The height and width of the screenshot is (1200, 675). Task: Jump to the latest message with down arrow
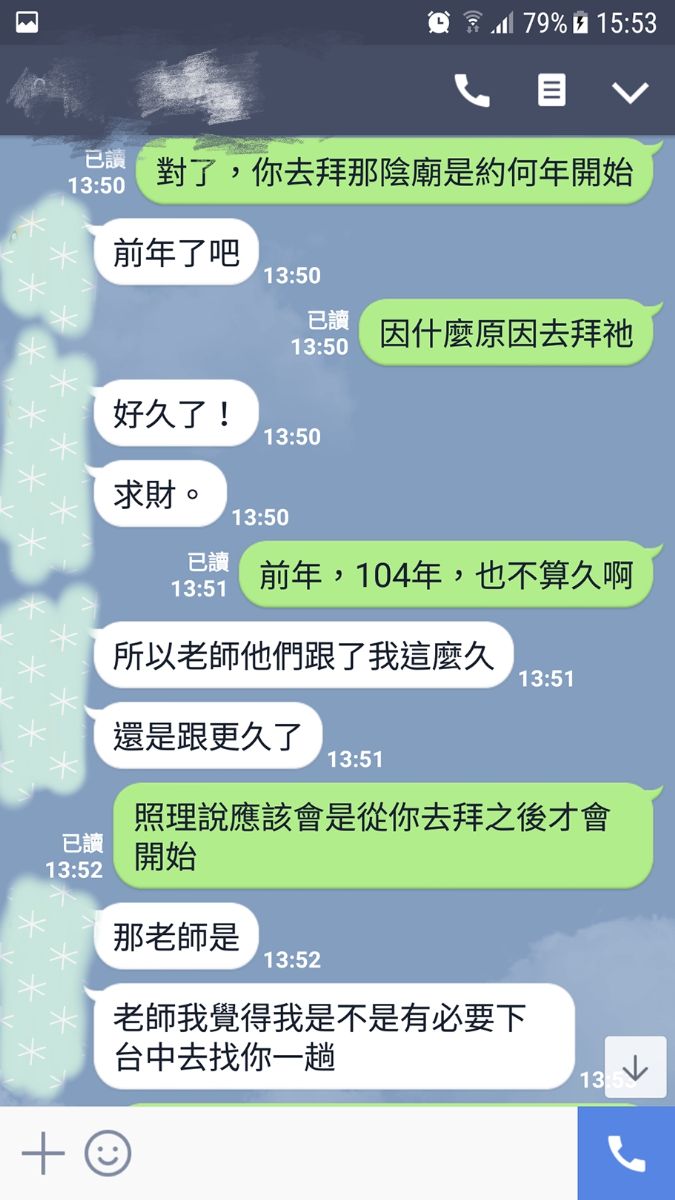[635, 1067]
